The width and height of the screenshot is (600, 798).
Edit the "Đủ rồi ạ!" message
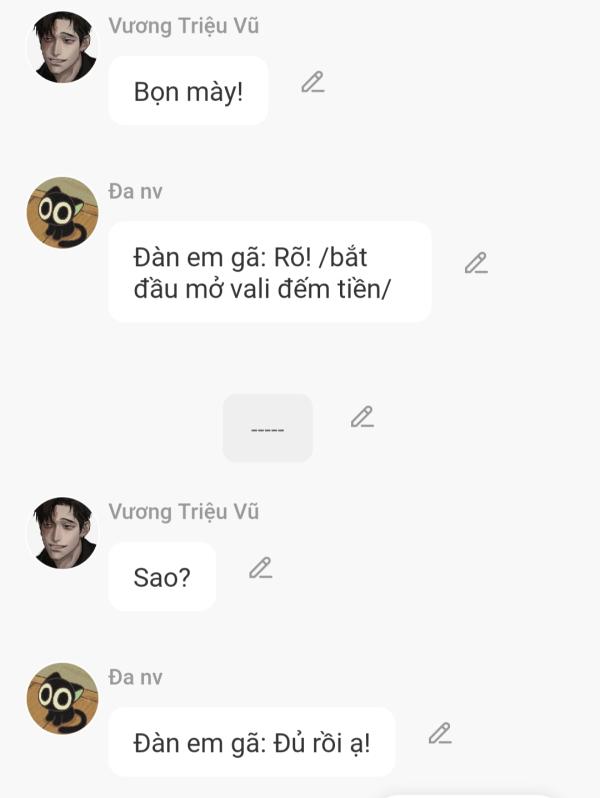pyautogui.click(x=440, y=733)
